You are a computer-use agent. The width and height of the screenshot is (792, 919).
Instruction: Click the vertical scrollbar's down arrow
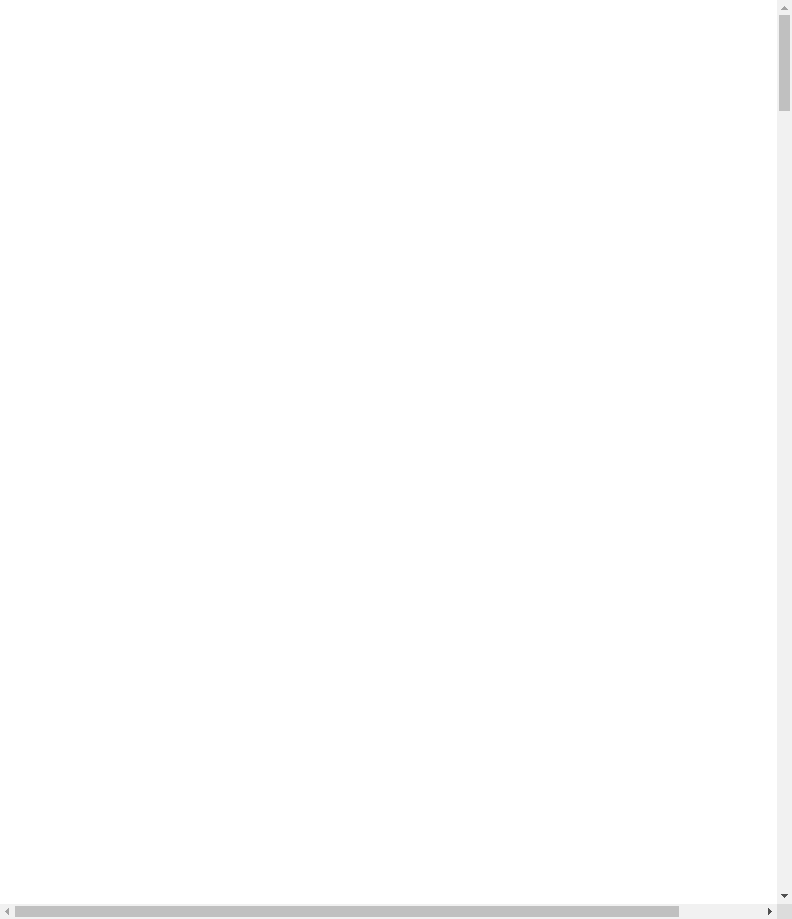(x=784, y=896)
